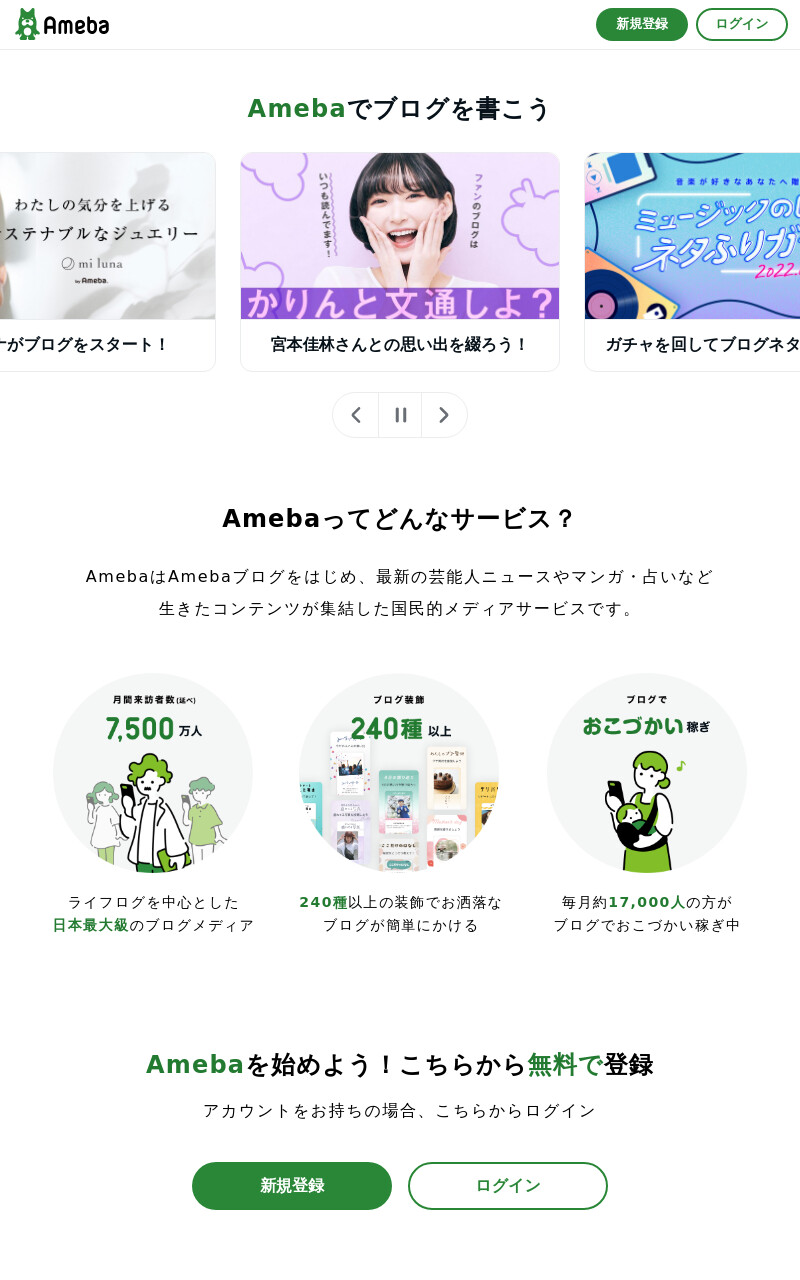800x1280 pixels.
Task: Tap the 新規登録 button in the header
Action: [642, 24]
